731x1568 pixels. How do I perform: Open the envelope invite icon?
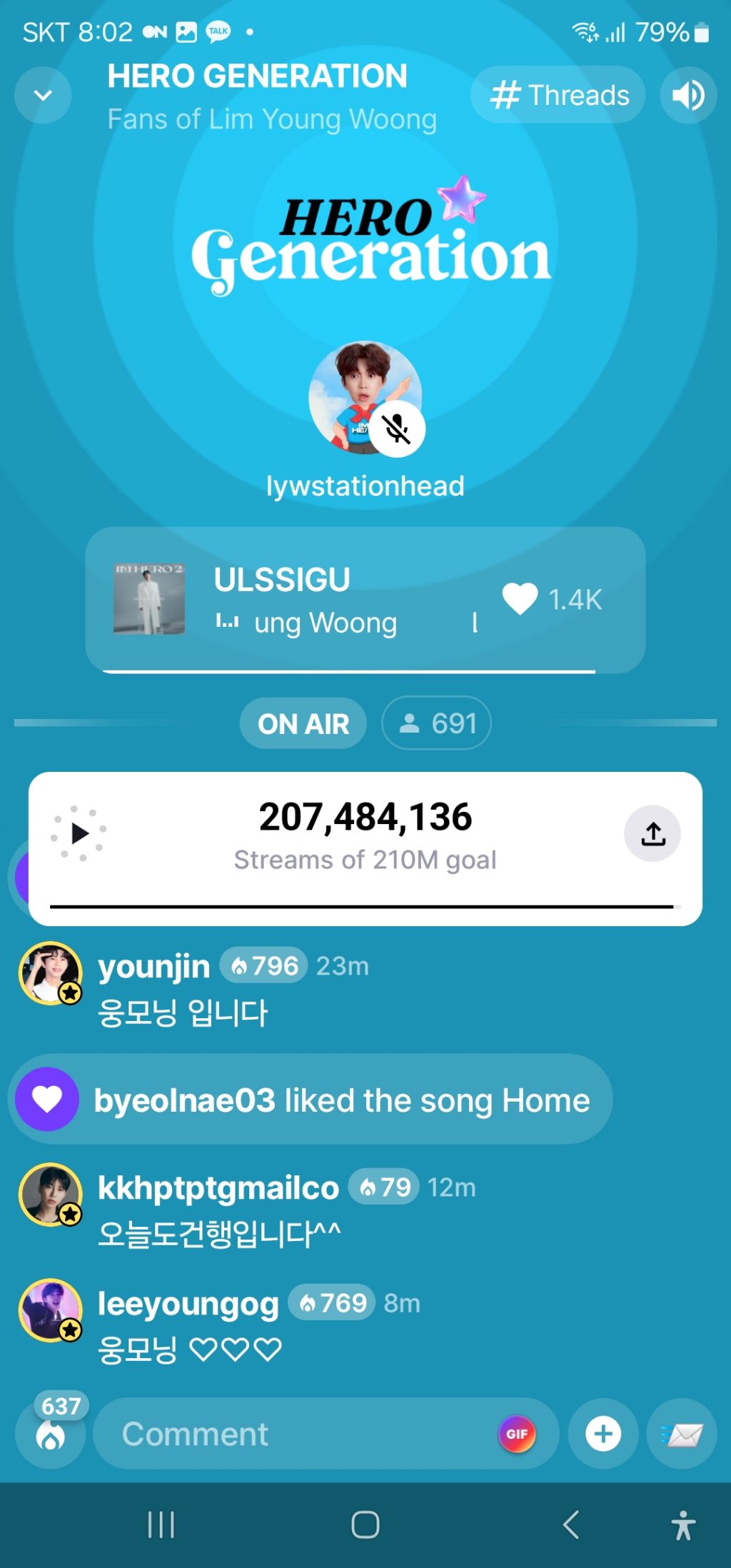682,1434
